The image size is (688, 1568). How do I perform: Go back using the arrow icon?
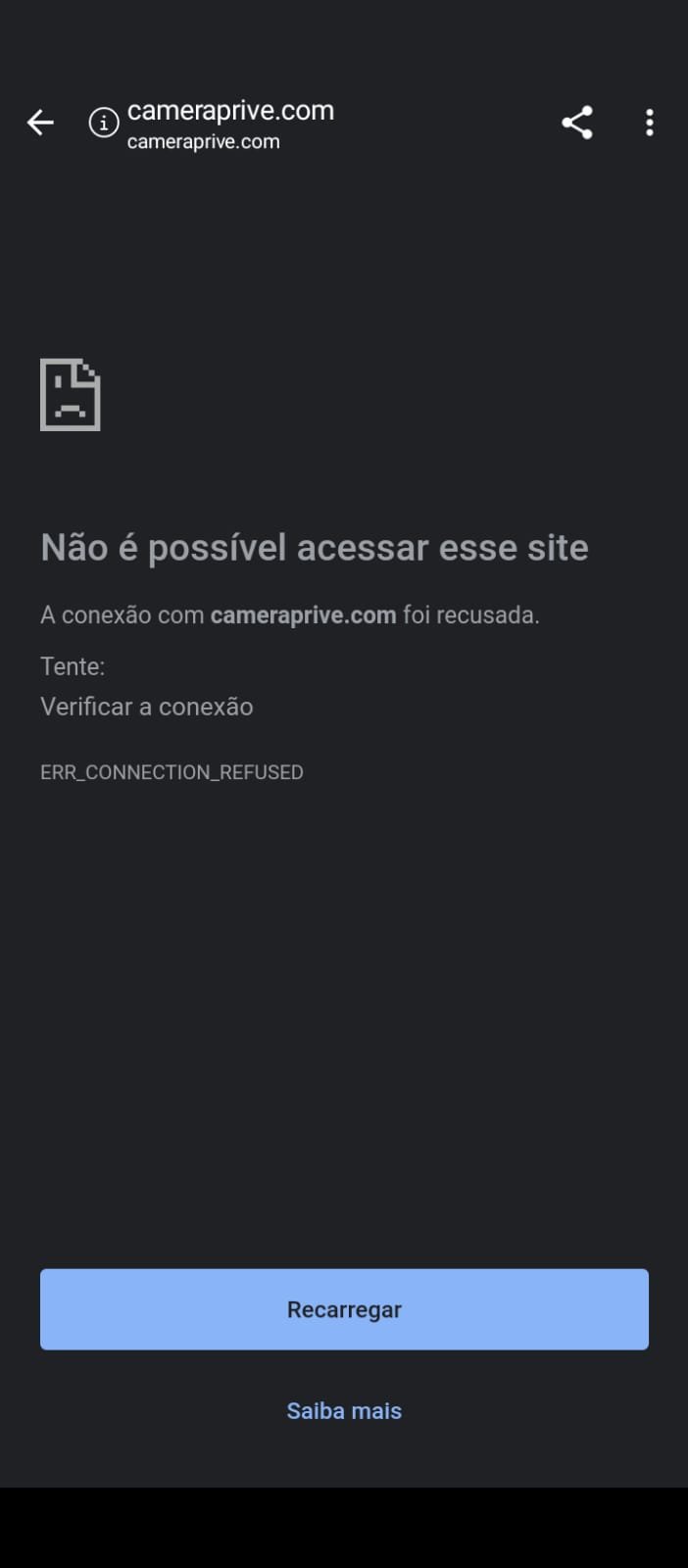pos(40,122)
